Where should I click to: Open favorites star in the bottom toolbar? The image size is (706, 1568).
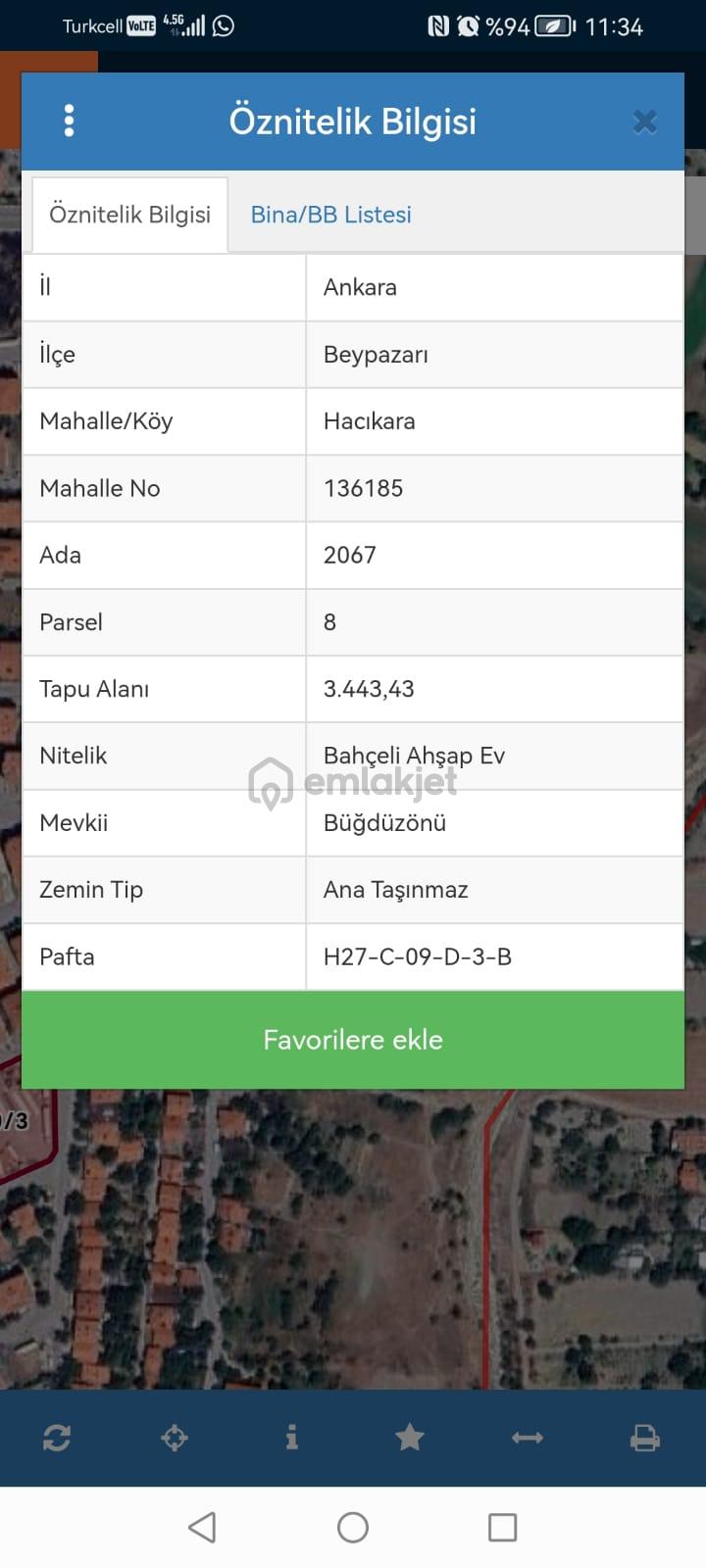click(x=410, y=1438)
